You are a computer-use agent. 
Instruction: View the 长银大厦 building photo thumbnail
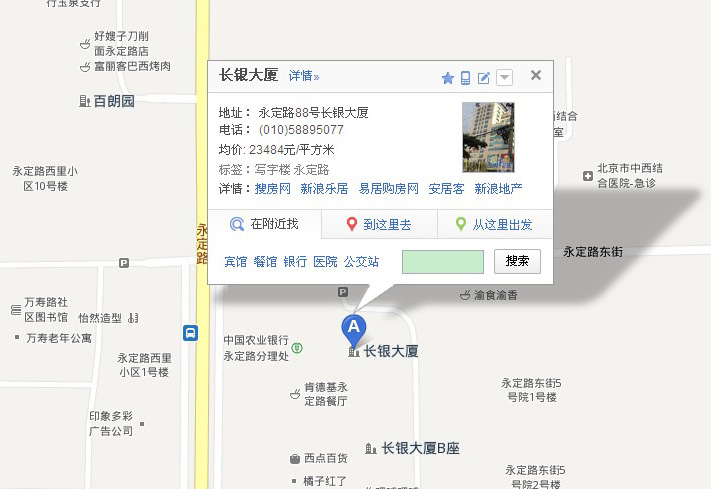pyautogui.click(x=488, y=137)
